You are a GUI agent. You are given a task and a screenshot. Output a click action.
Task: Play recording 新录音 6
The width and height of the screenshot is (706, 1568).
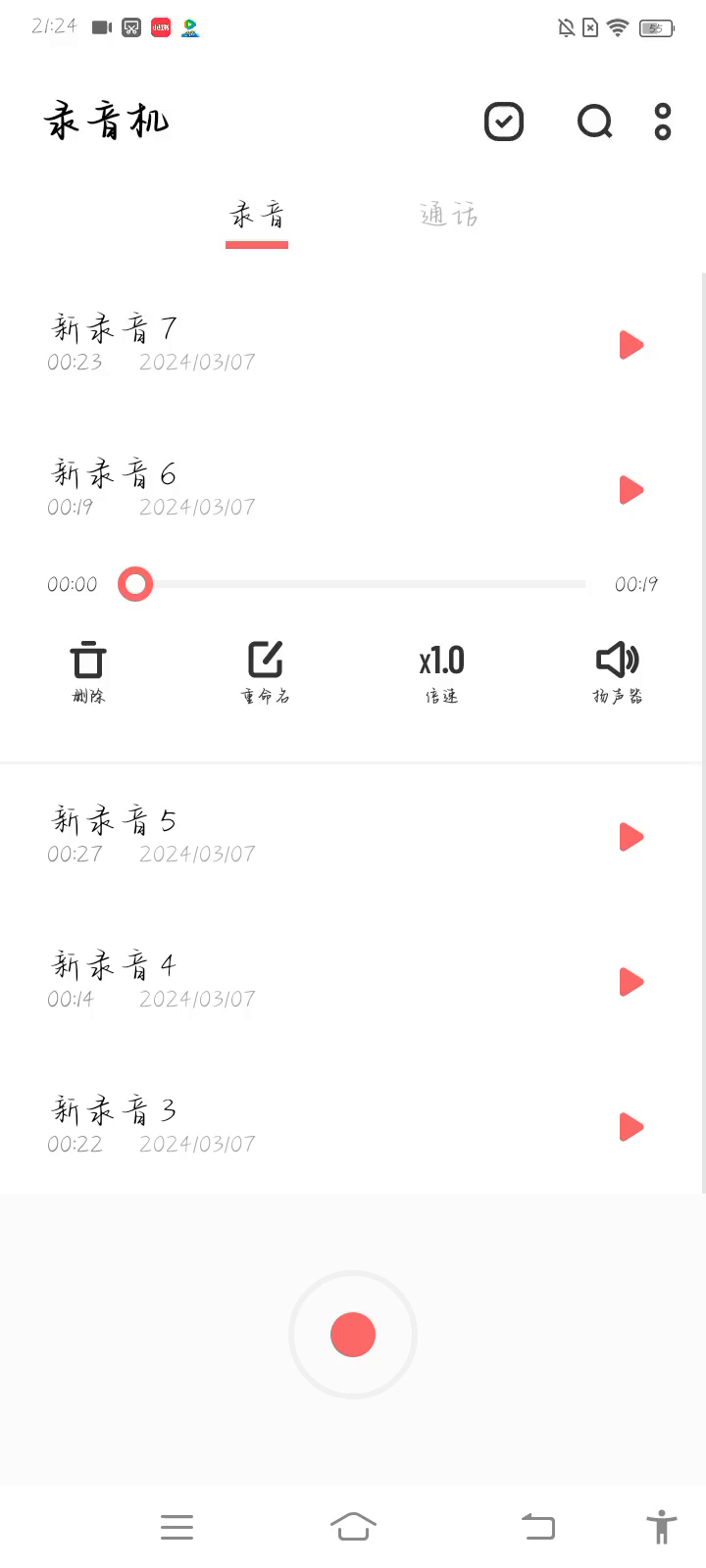(630, 490)
